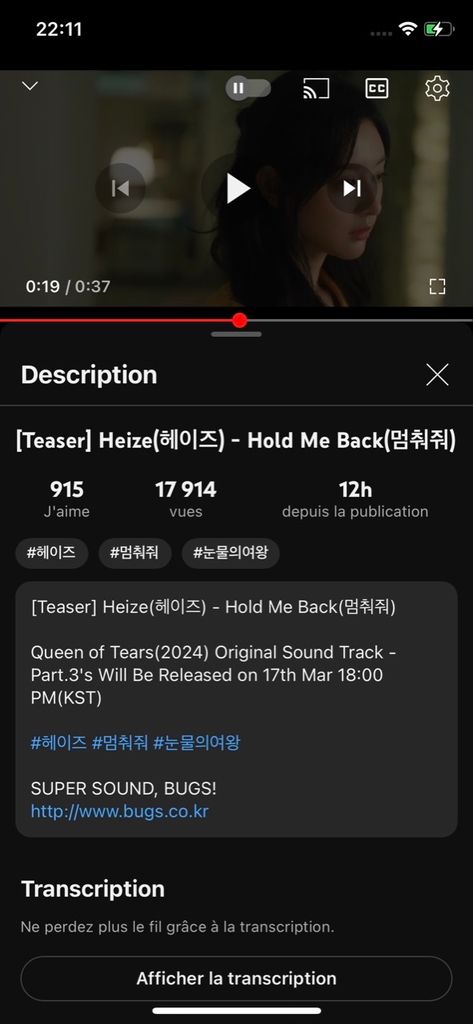The image size is (473, 1024).
Task: Open the http://www.bugs.co.kr link
Action: pos(120,811)
